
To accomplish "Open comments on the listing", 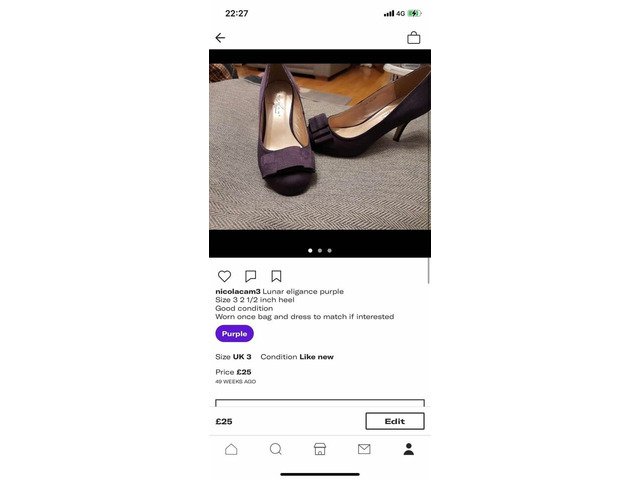I will pos(251,276).
